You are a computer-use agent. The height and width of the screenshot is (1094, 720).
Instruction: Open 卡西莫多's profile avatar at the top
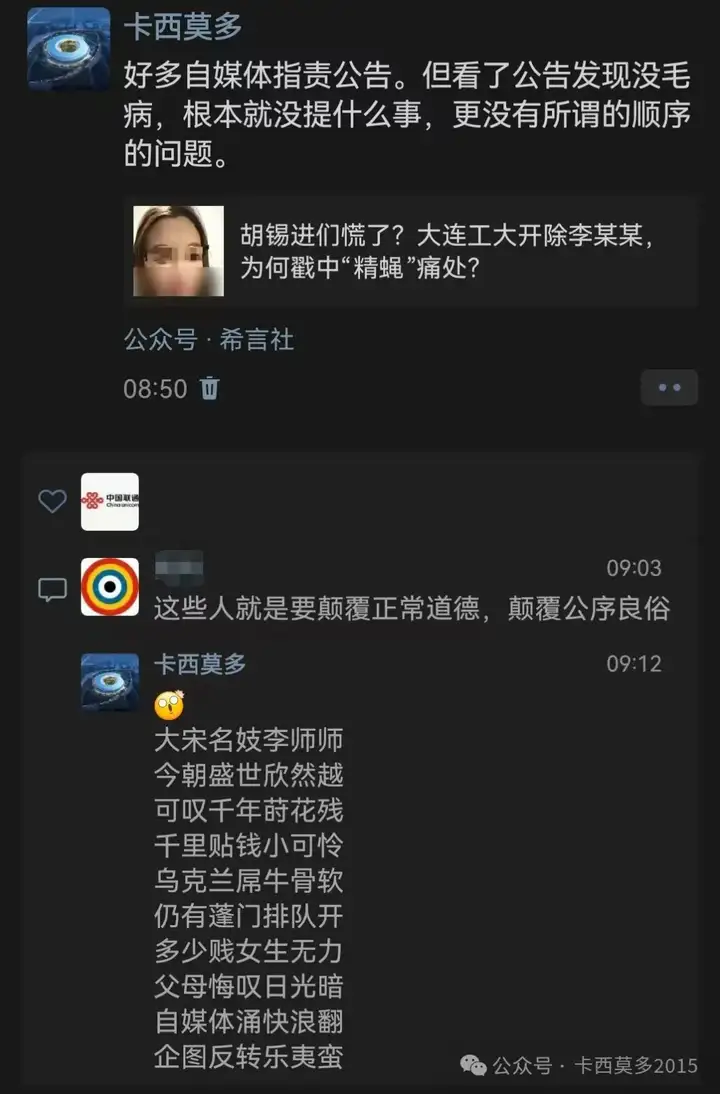(68, 48)
